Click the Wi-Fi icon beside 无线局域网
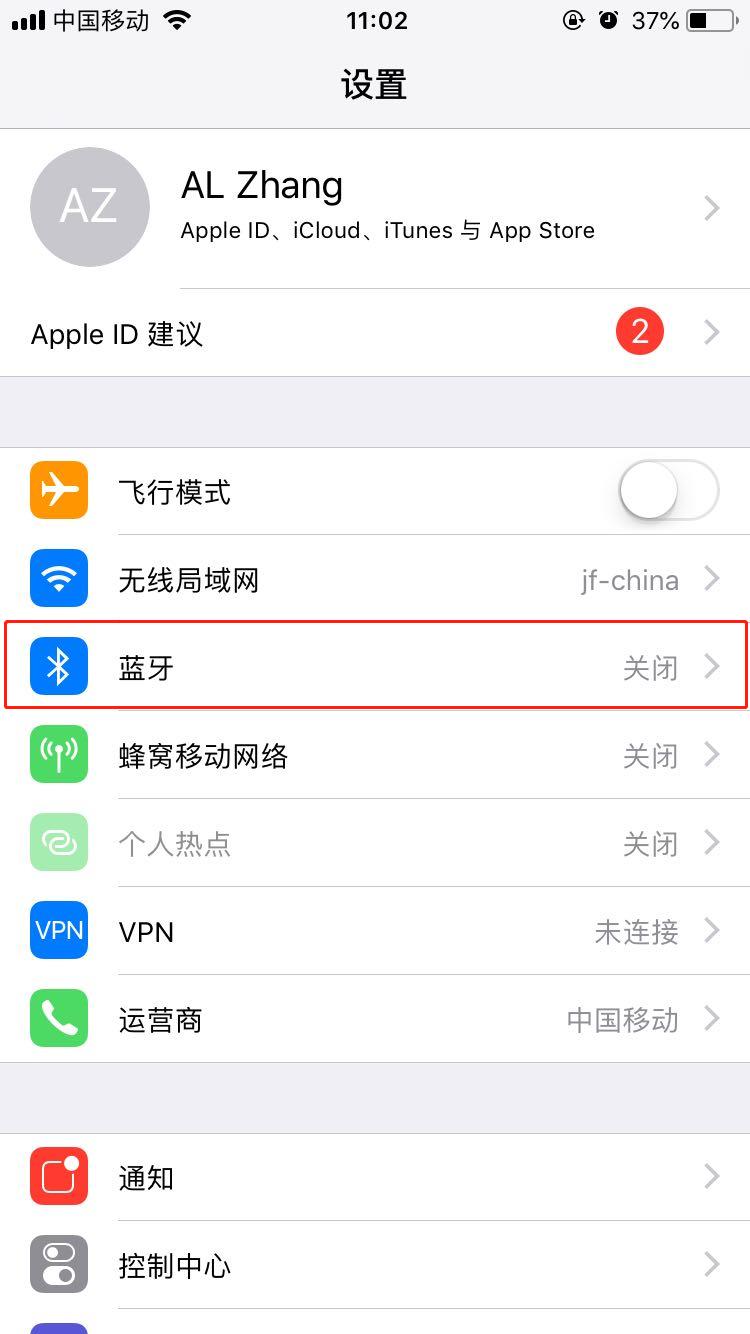Image resolution: width=750 pixels, height=1334 pixels. [x=59, y=578]
